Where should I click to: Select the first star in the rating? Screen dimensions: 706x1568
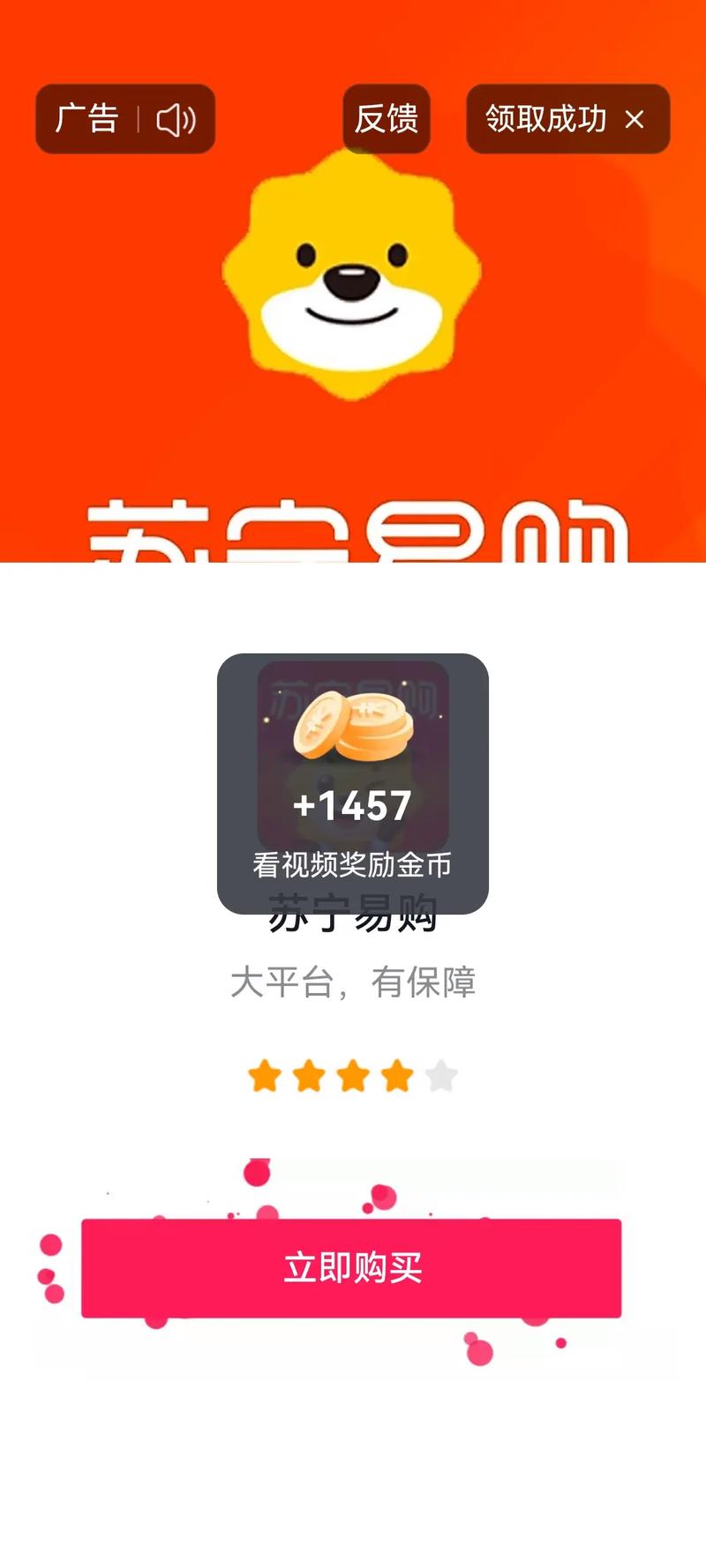tap(262, 1072)
